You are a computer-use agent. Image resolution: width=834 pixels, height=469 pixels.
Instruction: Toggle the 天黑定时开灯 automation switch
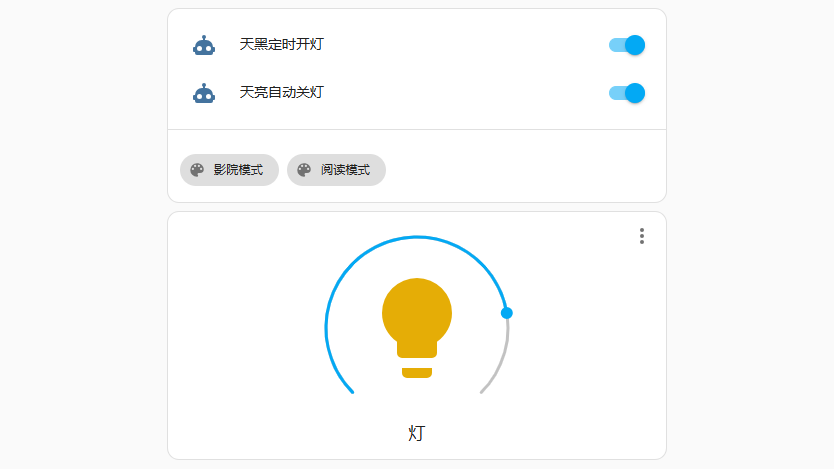(x=627, y=45)
